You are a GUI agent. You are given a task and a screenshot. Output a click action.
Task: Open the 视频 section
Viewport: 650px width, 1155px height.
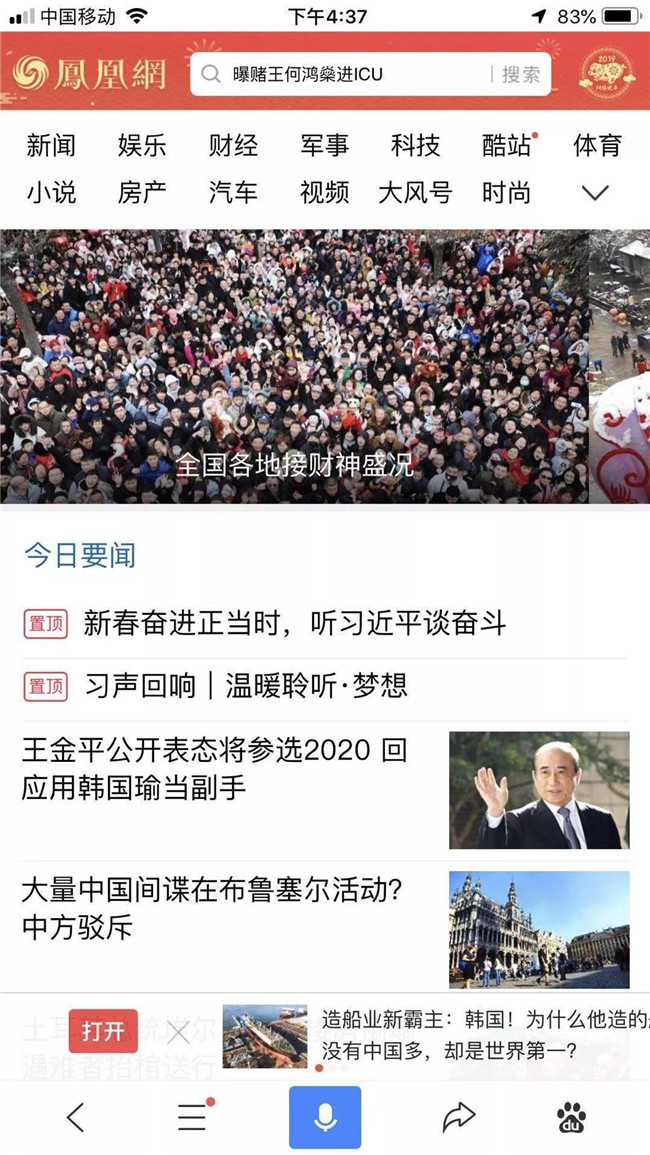324,192
